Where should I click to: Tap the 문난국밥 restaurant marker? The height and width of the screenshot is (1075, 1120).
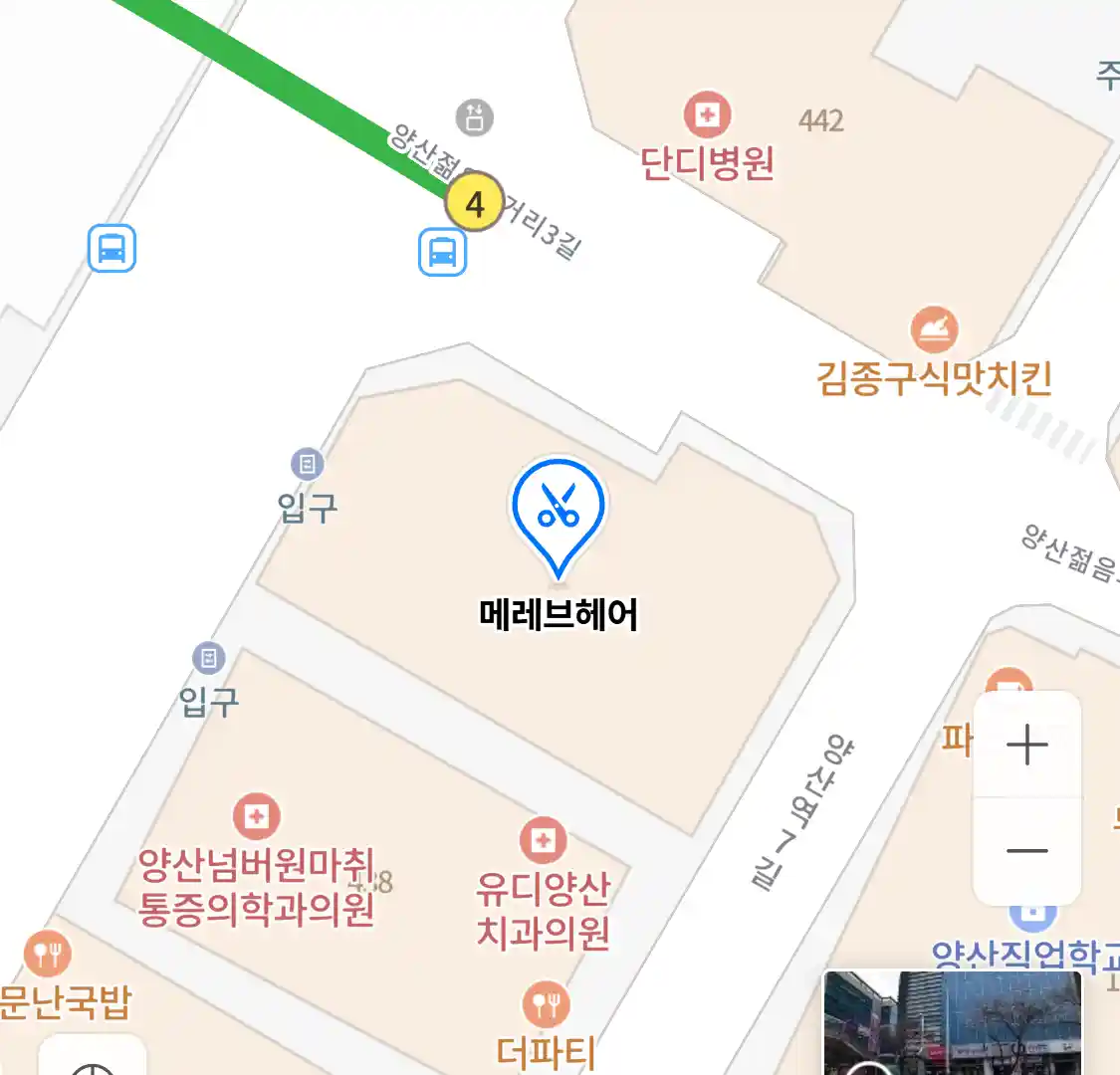point(47,955)
